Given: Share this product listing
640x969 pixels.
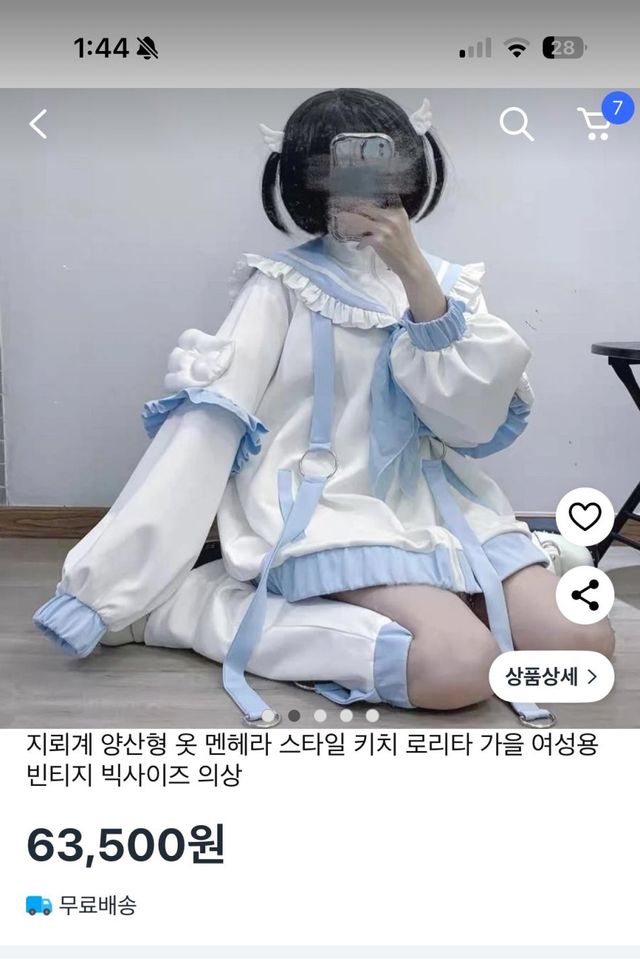Looking at the screenshot, I should 584,595.
